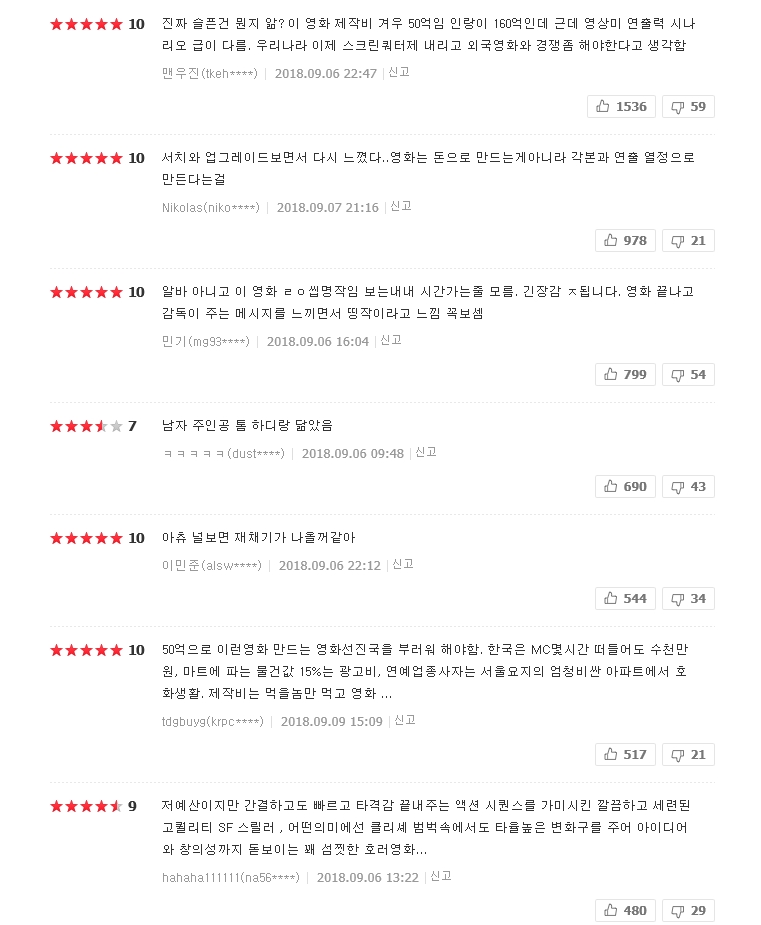Report tdgbuyg's review via 신고
This screenshot has width=761, height=925.
coord(405,720)
